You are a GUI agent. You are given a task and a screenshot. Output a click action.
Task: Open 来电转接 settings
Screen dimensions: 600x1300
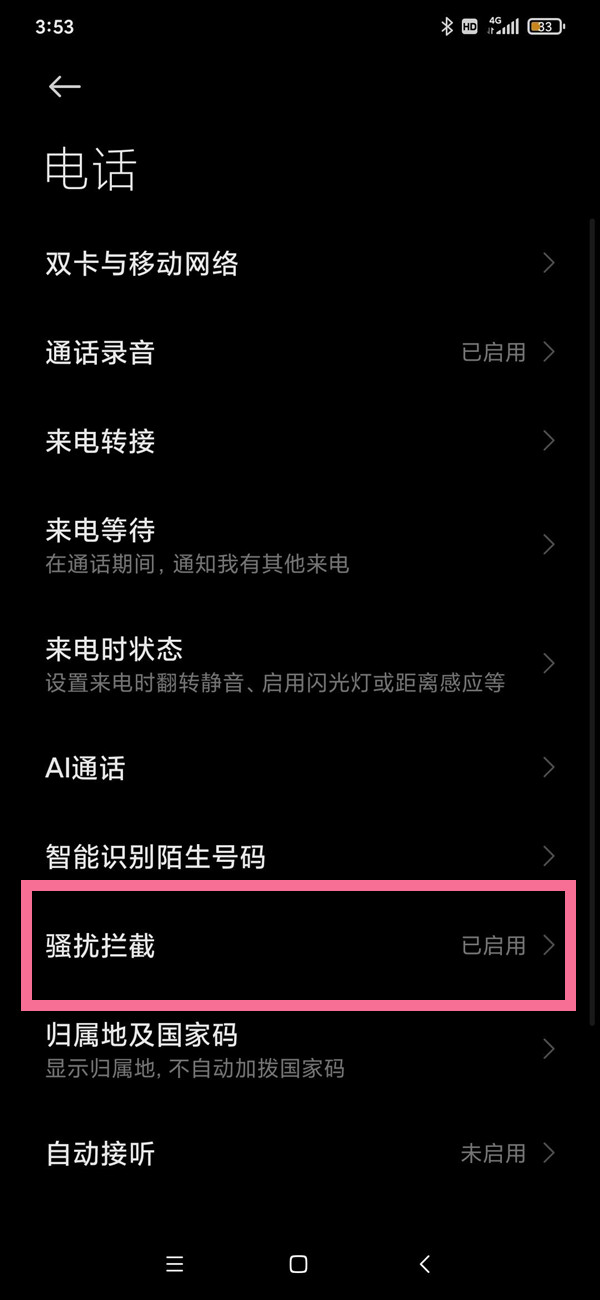[300, 441]
